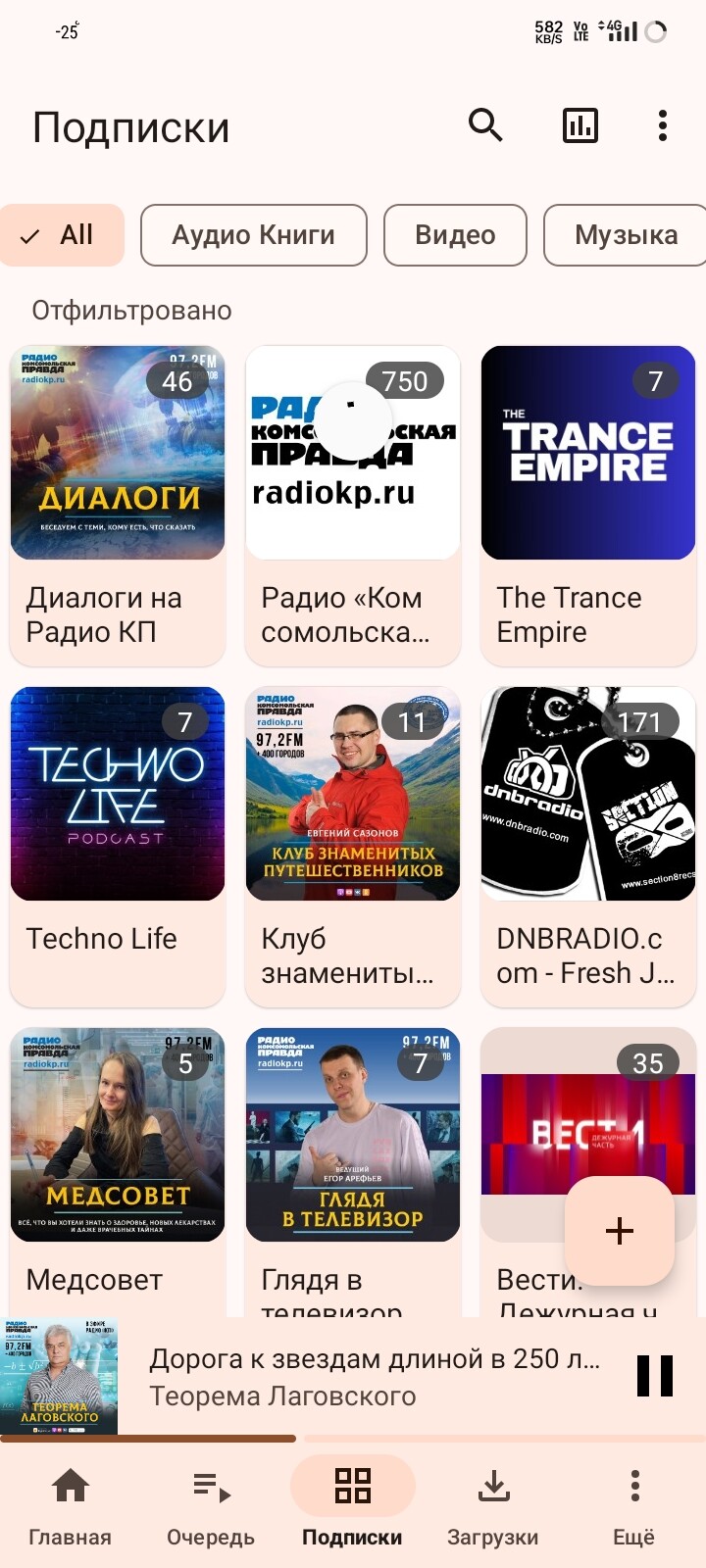Open the Ещё tab
Screen dimensions: 706x1568
(x=634, y=1504)
